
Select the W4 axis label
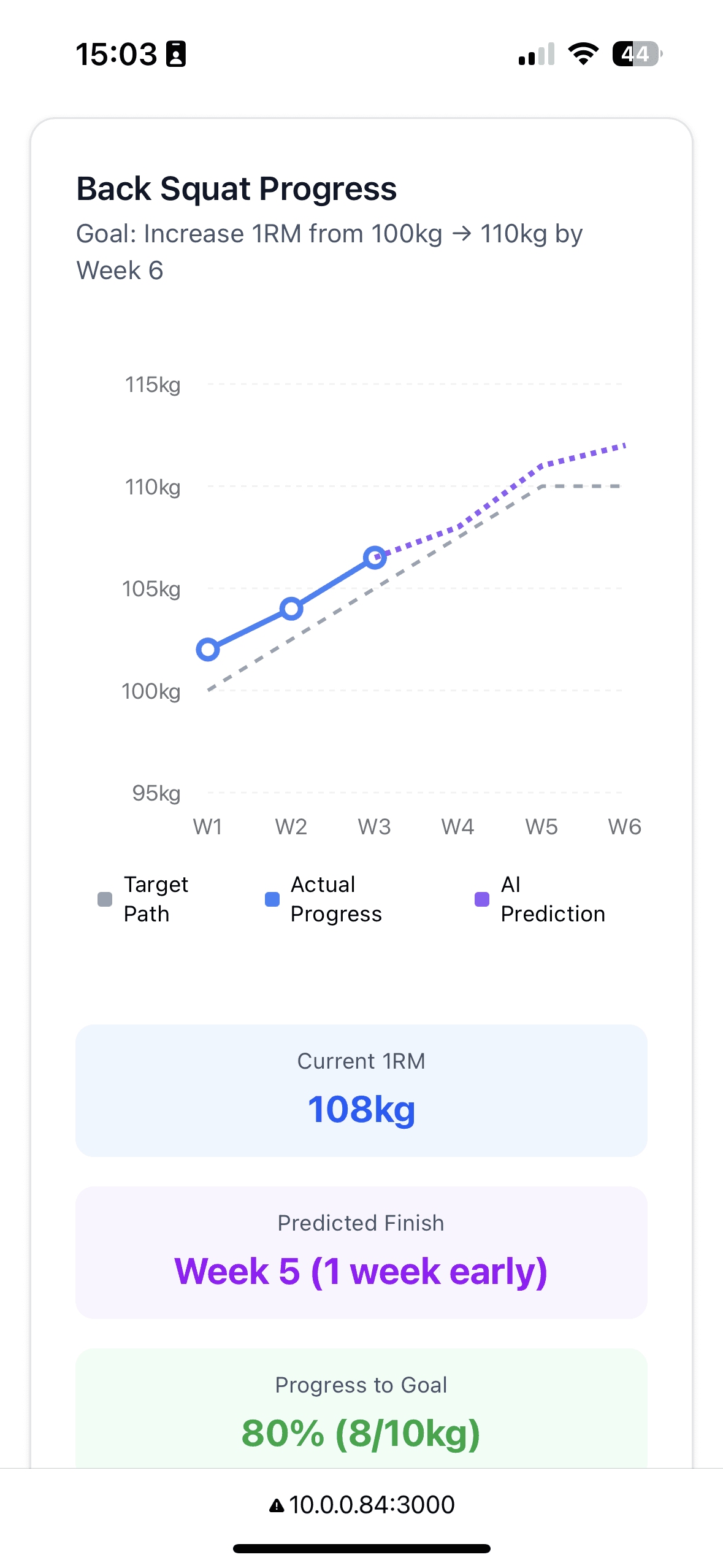(x=457, y=826)
